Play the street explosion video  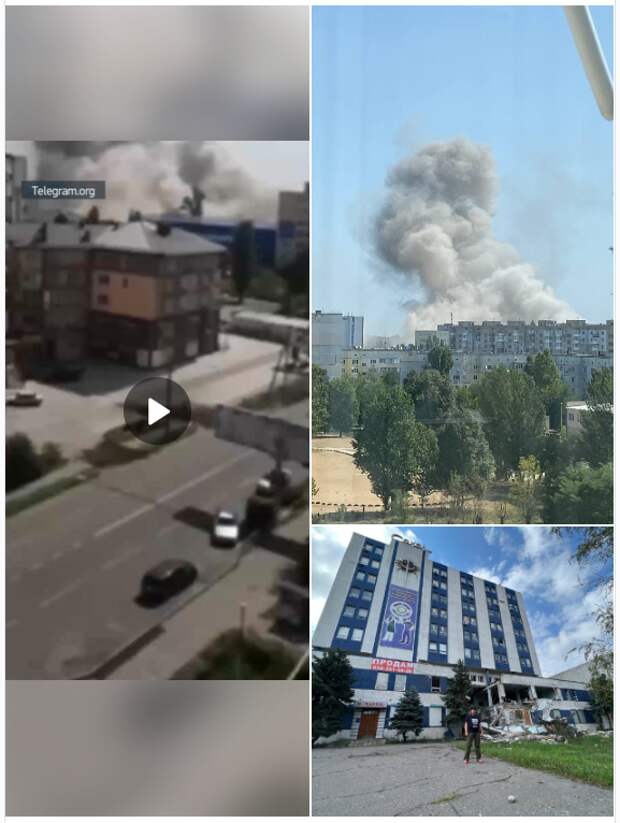[157, 410]
